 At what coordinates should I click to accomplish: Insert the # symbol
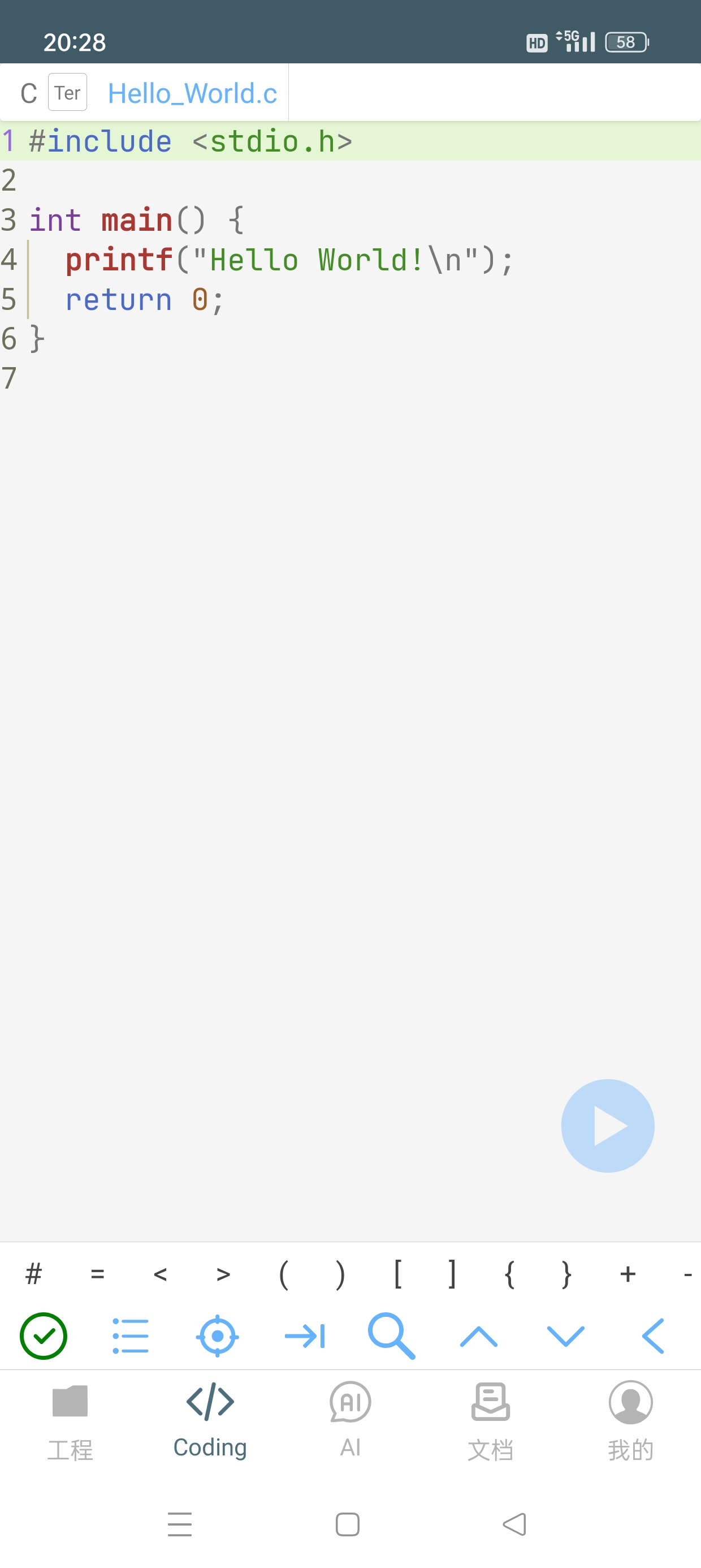[34, 1273]
